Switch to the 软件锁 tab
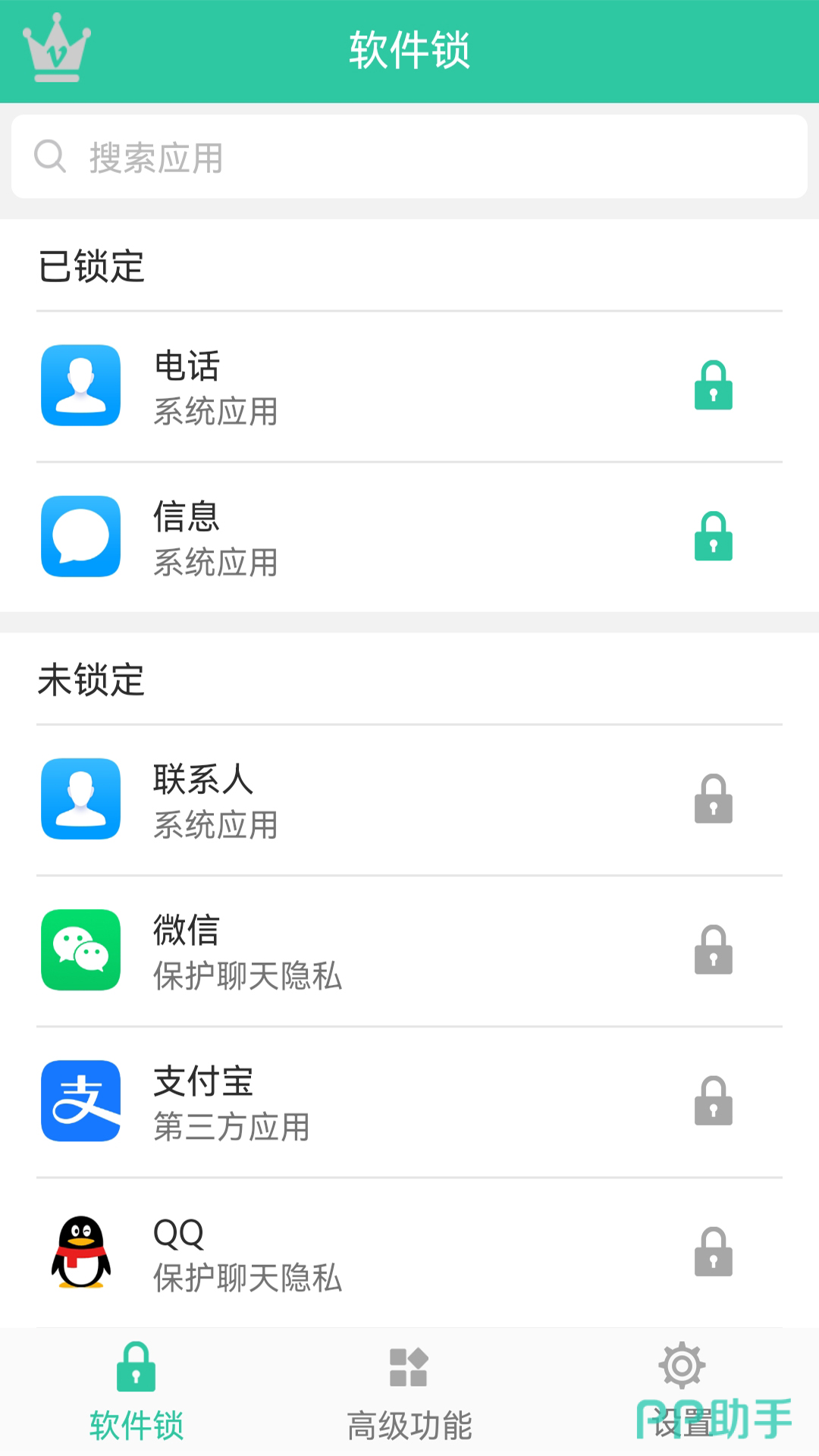Image resolution: width=819 pixels, height=1456 pixels. 136,1392
